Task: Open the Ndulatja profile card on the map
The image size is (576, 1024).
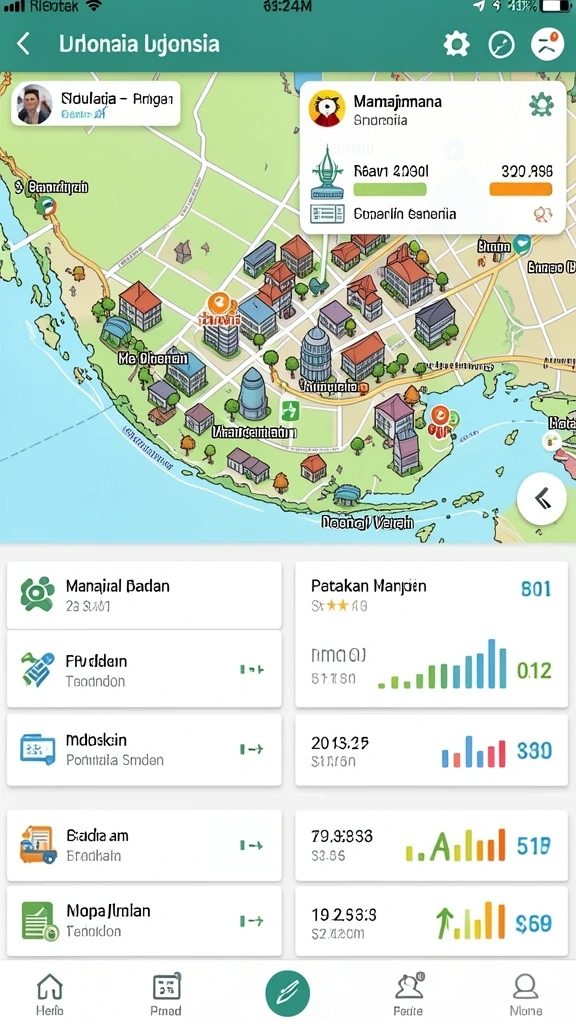Action: (x=95, y=104)
